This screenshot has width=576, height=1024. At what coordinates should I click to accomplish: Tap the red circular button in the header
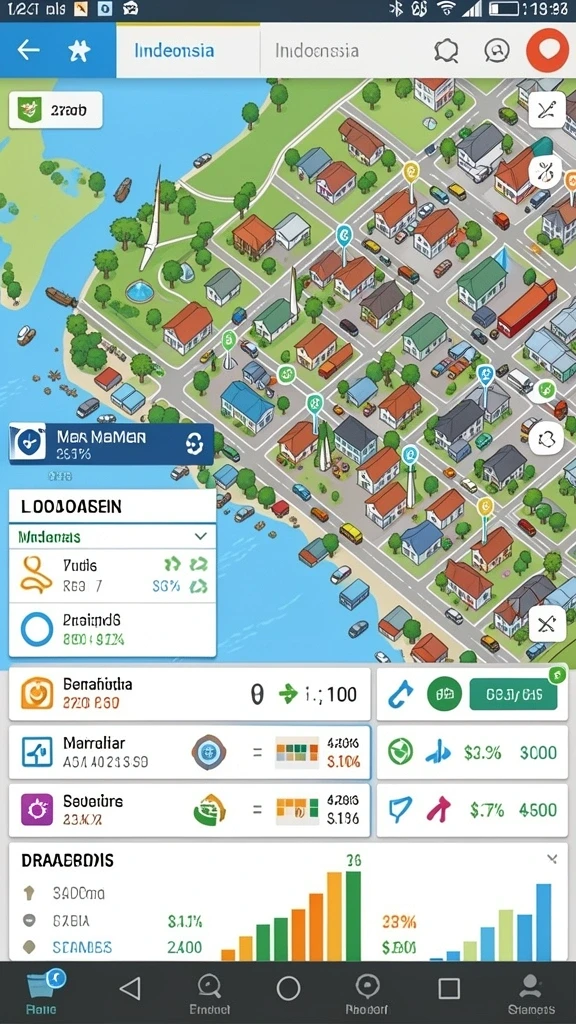(547, 50)
